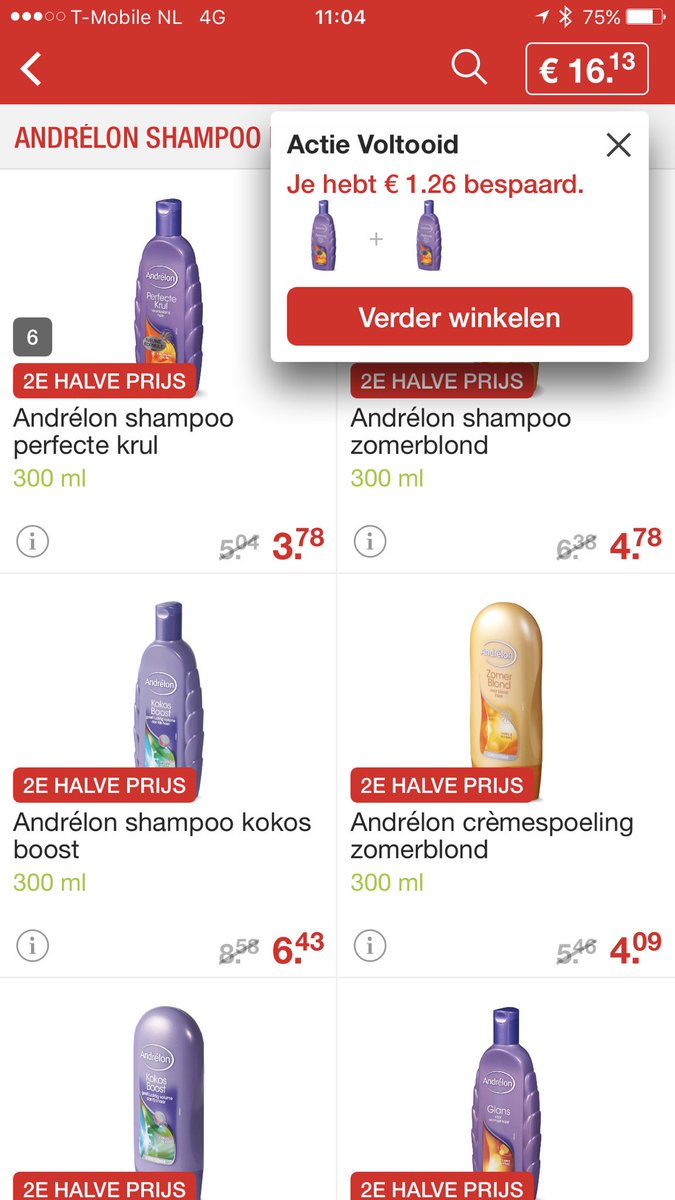The width and height of the screenshot is (675, 1200).
Task: Open Andrélon crèmespoeling zomerblond product
Action: 492,836
